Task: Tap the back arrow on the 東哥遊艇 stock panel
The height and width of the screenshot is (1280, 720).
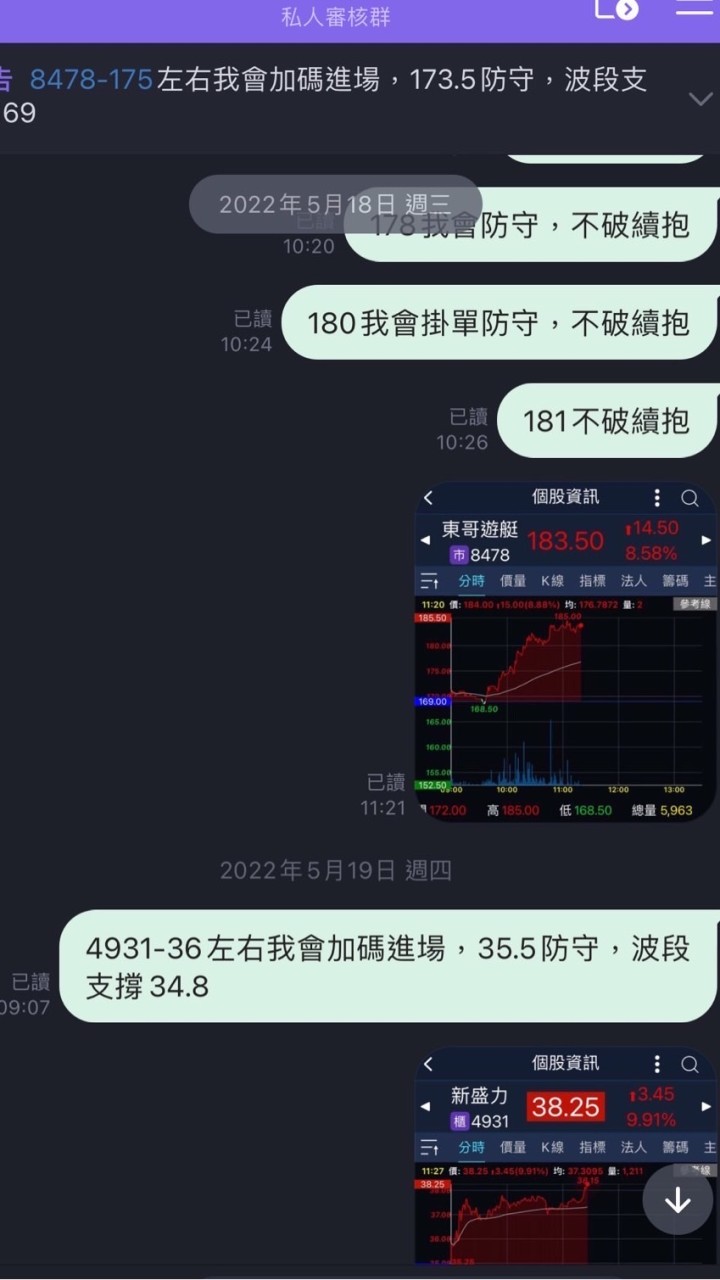Action: point(428,497)
